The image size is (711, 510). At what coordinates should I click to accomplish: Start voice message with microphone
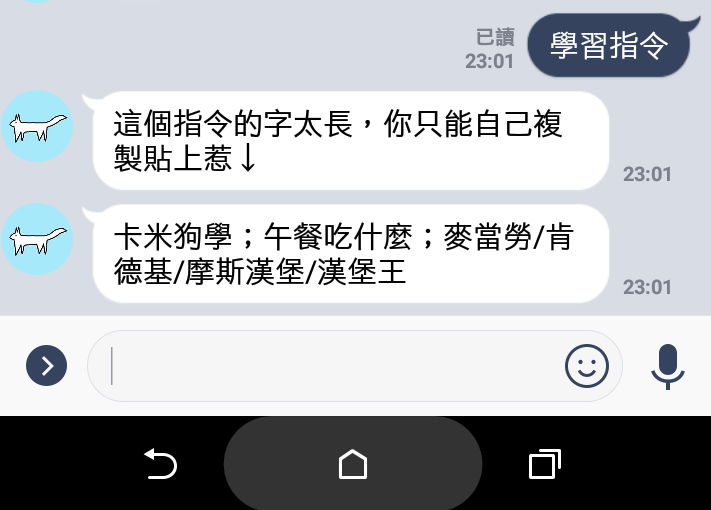pos(668,366)
